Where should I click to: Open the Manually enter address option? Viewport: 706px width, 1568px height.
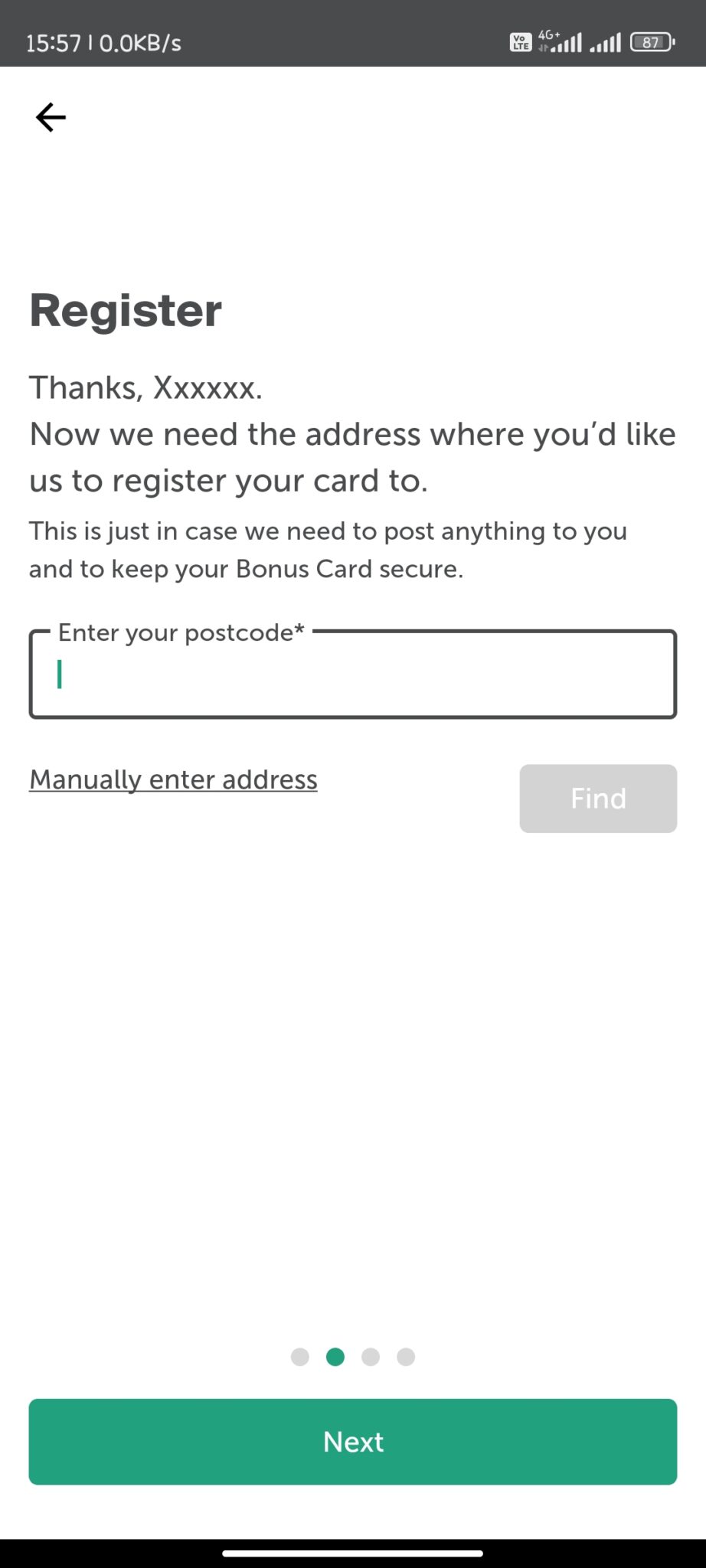pyautogui.click(x=172, y=779)
